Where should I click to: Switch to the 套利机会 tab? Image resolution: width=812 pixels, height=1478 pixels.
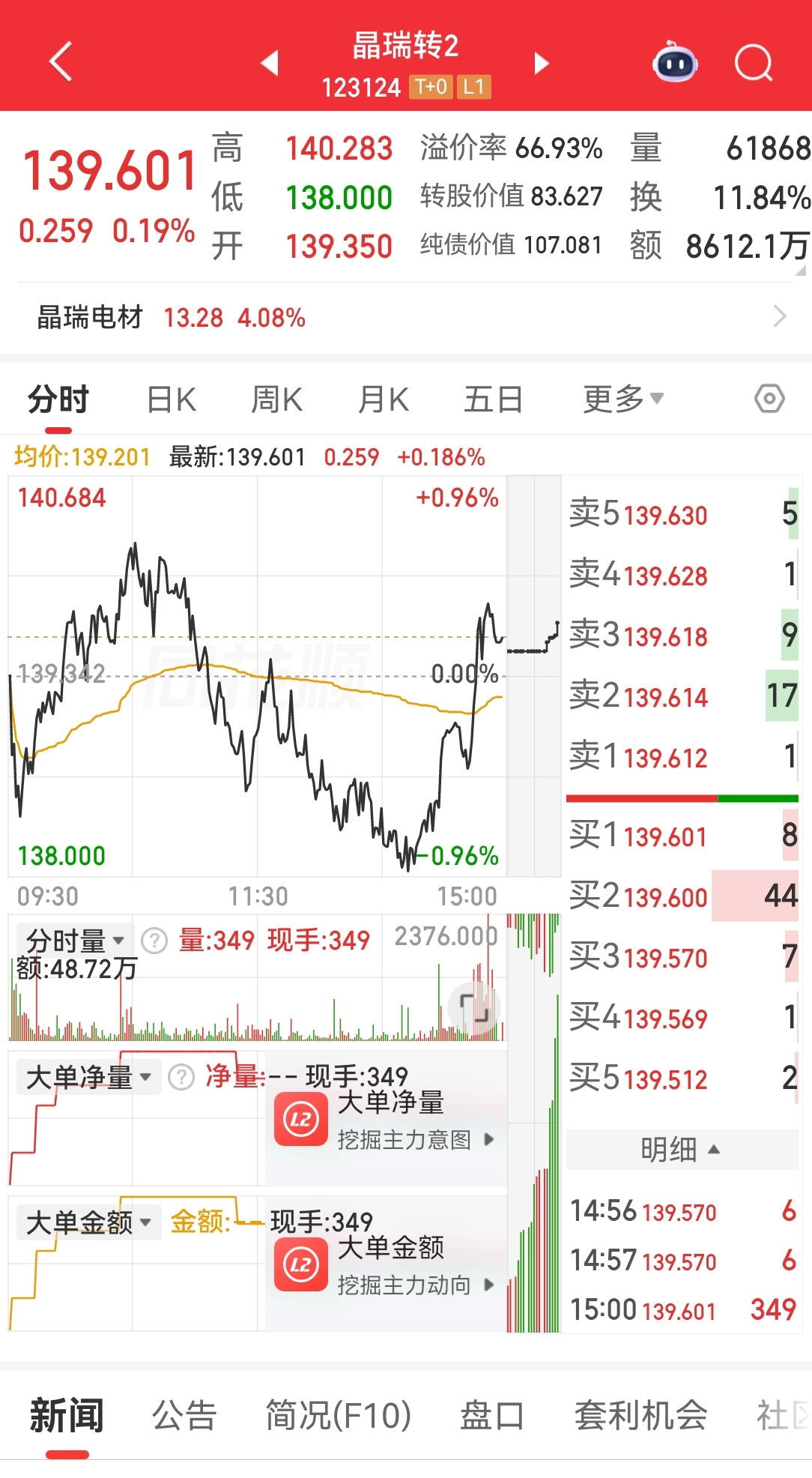click(x=641, y=1416)
